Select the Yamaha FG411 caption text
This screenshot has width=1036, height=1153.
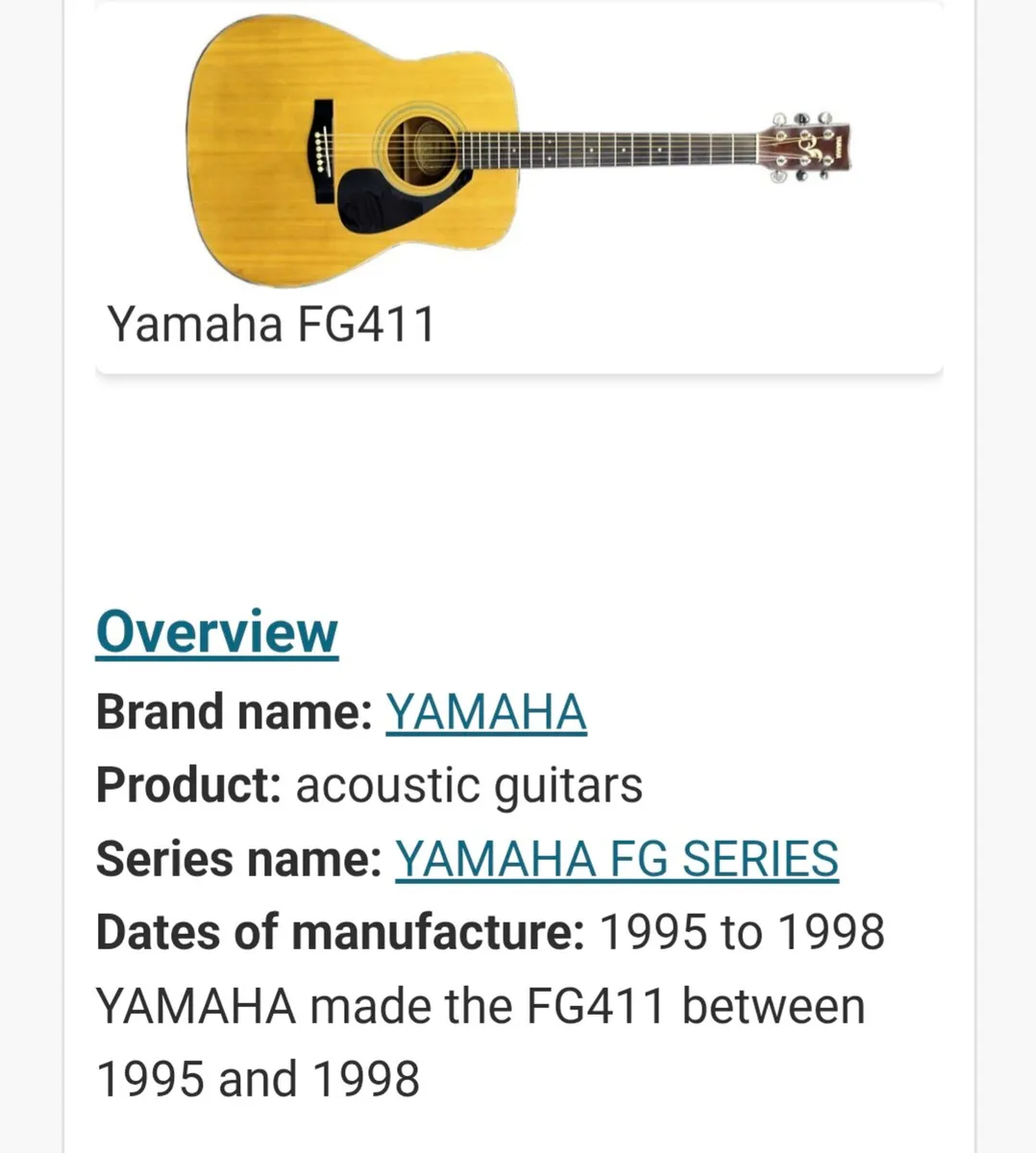click(x=272, y=323)
